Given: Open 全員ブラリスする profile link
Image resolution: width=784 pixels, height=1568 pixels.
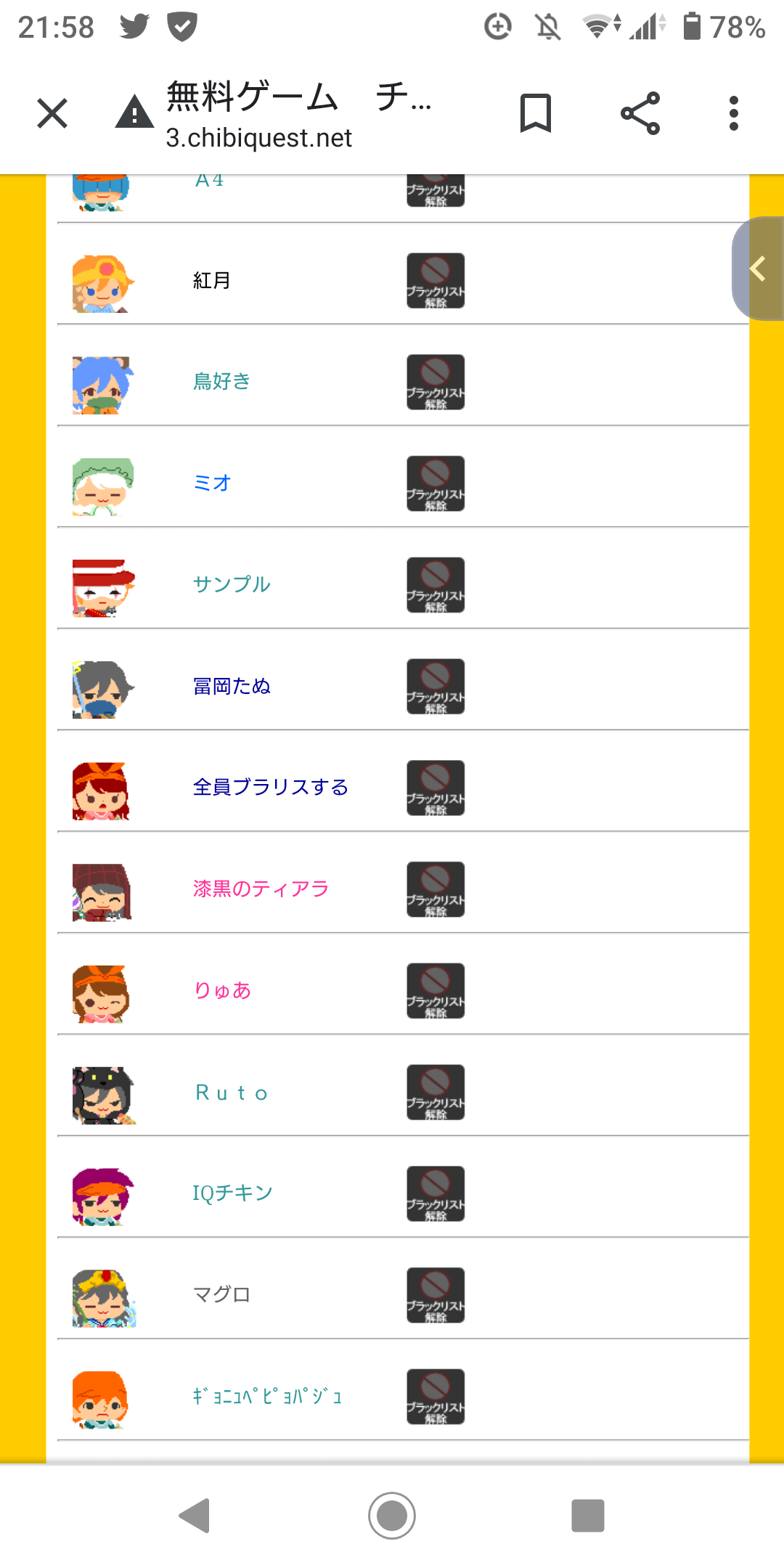Looking at the screenshot, I should pyautogui.click(x=270, y=788).
